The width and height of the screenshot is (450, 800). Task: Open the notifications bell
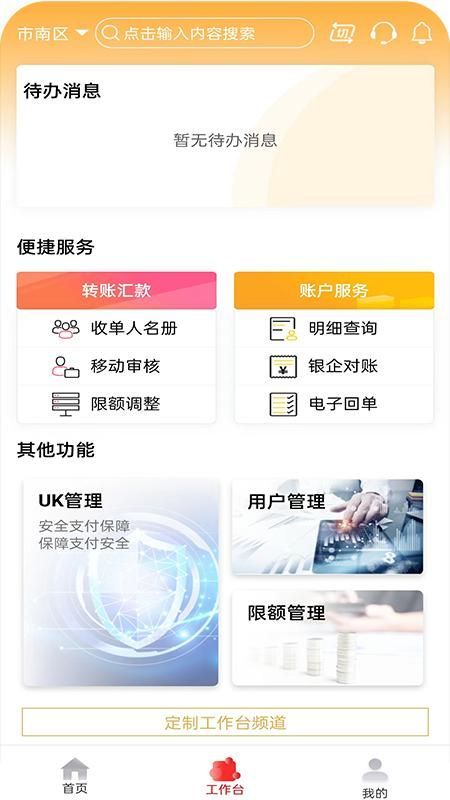click(x=422, y=33)
